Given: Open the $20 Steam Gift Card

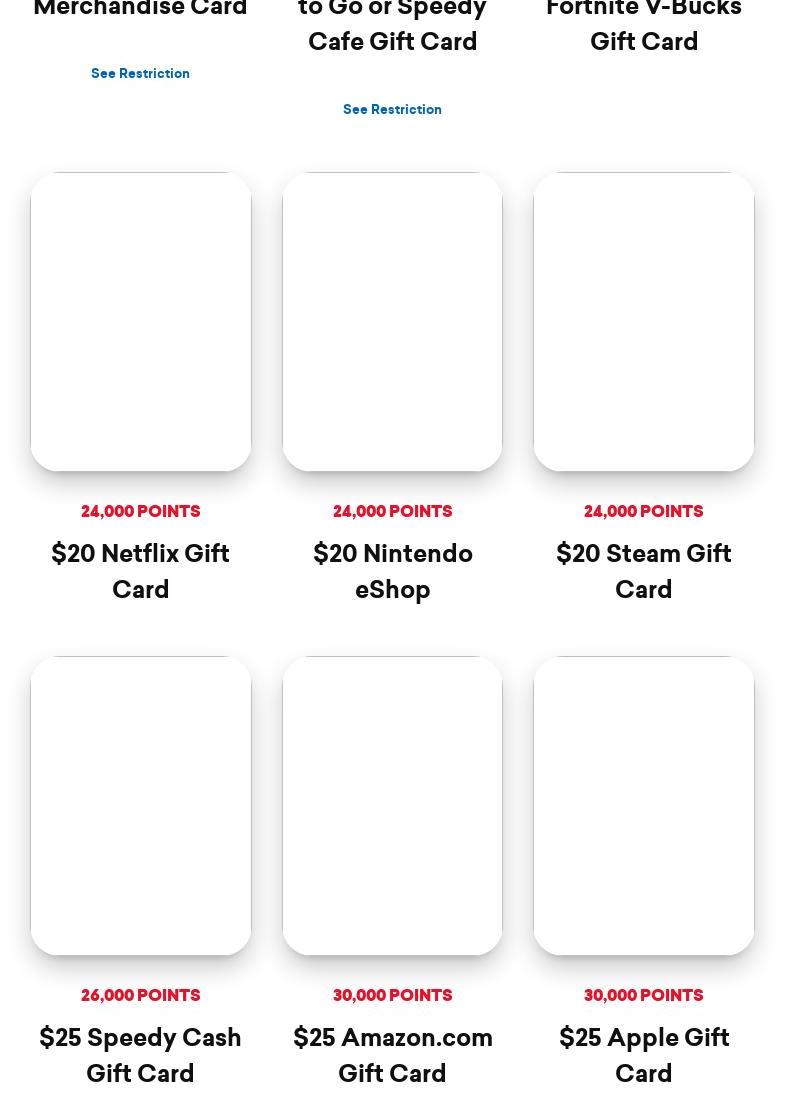Looking at the screenshot, I should (643, 571).
